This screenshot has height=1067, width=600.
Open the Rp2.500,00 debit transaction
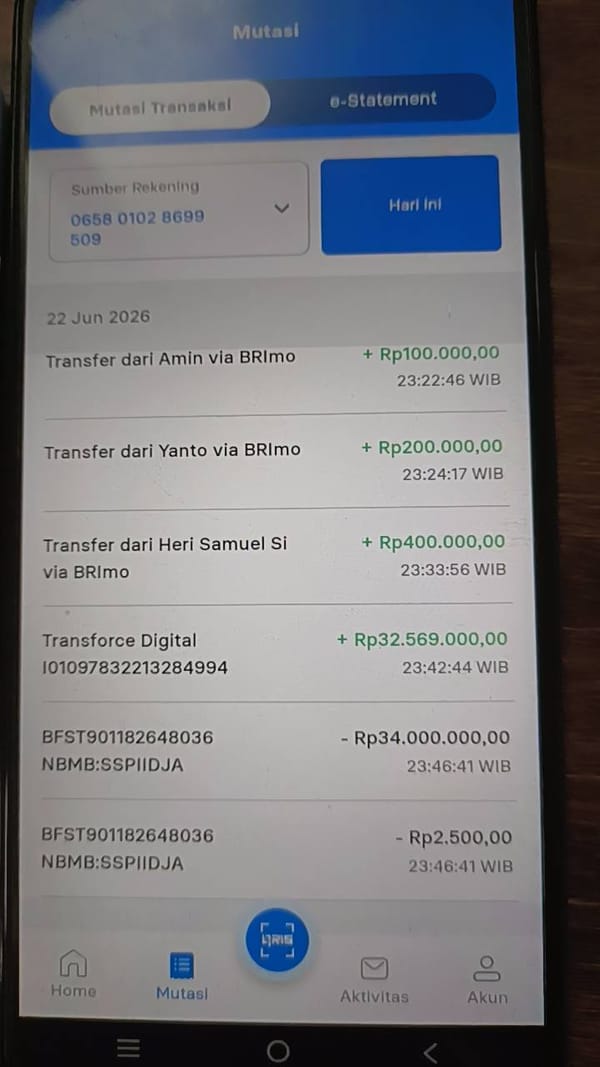click(x=278, y=850)
